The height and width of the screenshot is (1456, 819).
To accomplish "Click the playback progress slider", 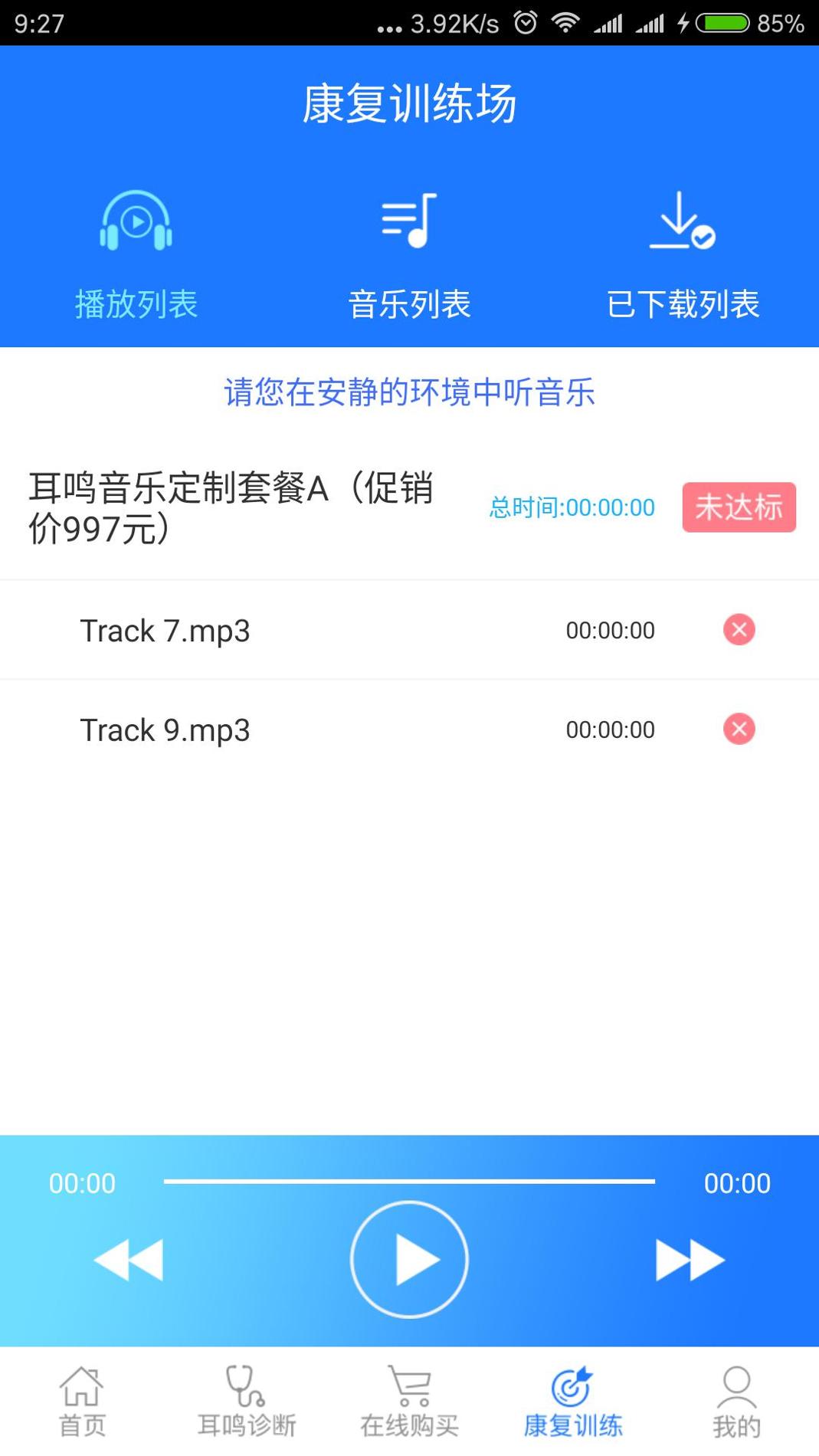I will (410, 1183).
